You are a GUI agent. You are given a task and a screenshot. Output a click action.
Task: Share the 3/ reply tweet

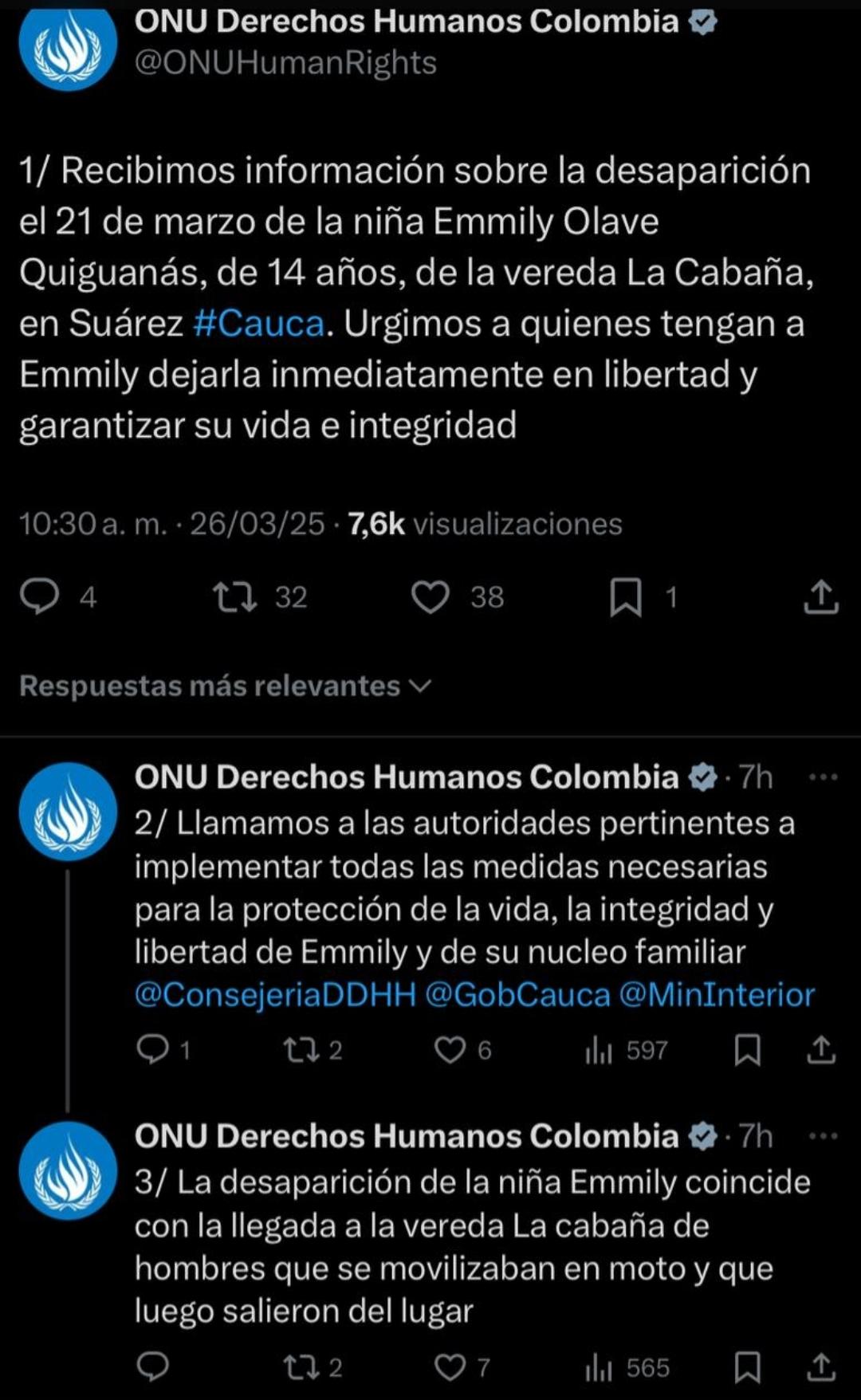coord(821,1367)
